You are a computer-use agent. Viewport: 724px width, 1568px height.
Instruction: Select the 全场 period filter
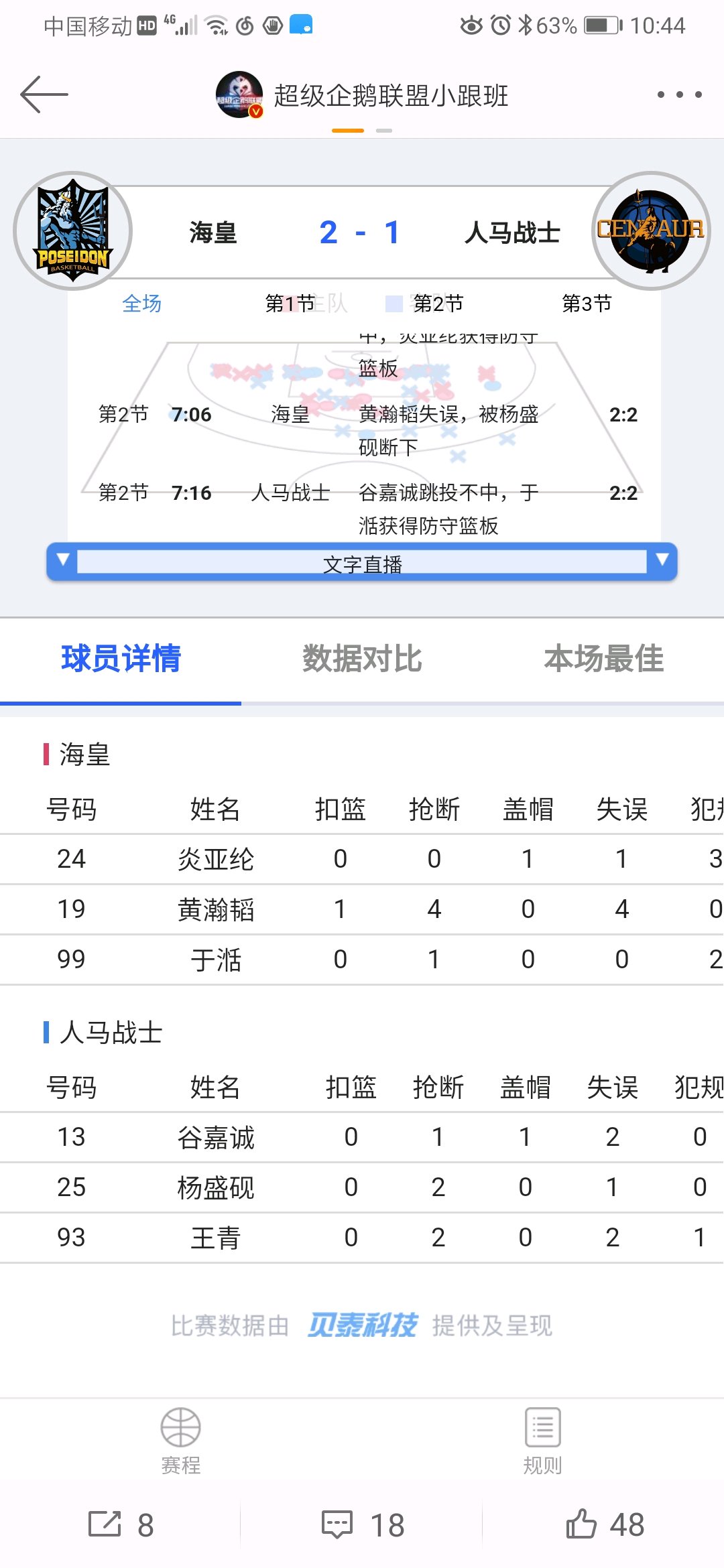[x=141, y=304]
